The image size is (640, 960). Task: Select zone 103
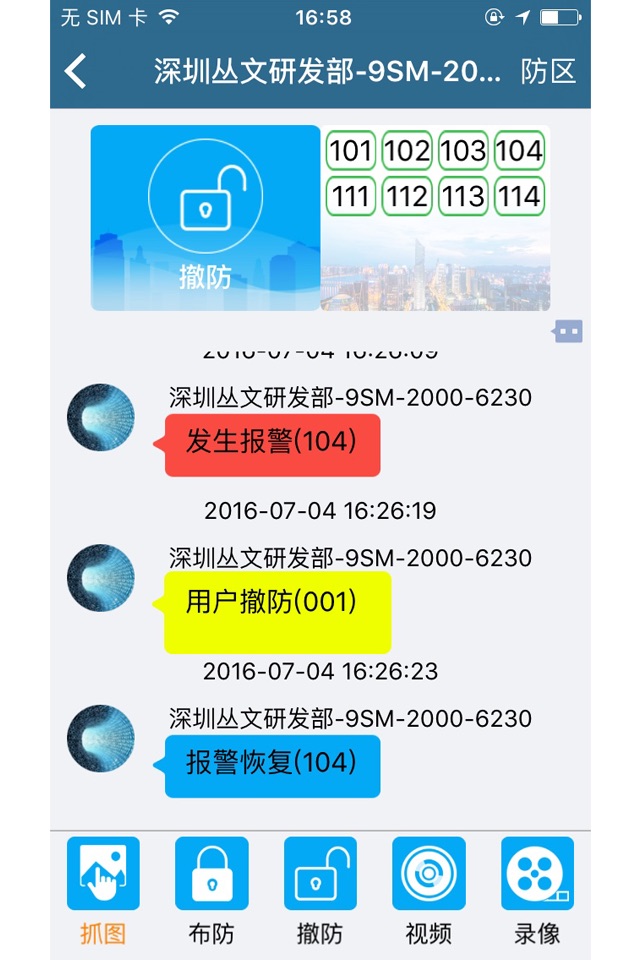(x=463, y=152)
